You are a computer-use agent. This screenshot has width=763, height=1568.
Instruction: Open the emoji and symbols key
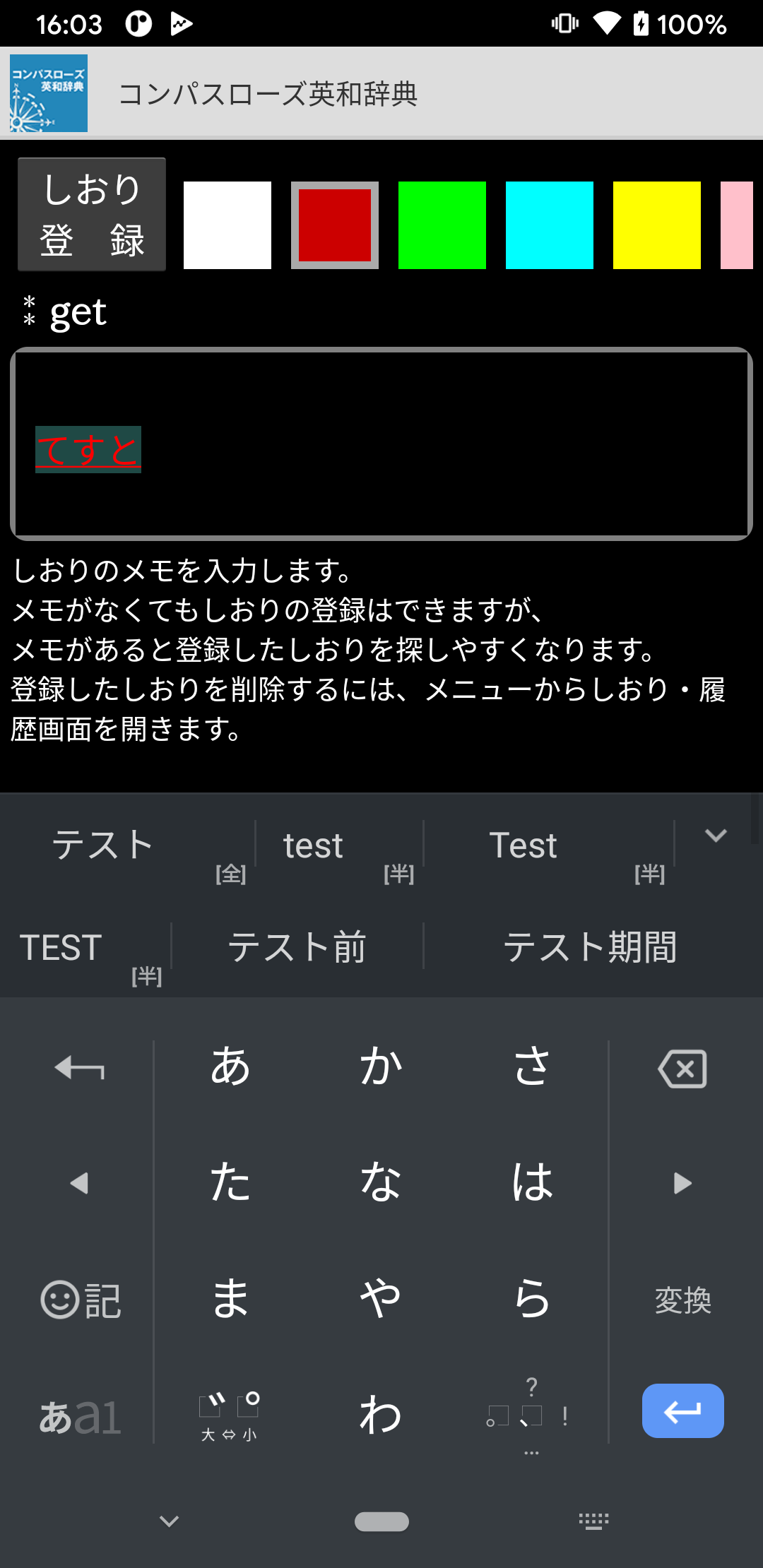coord(80,1300)
